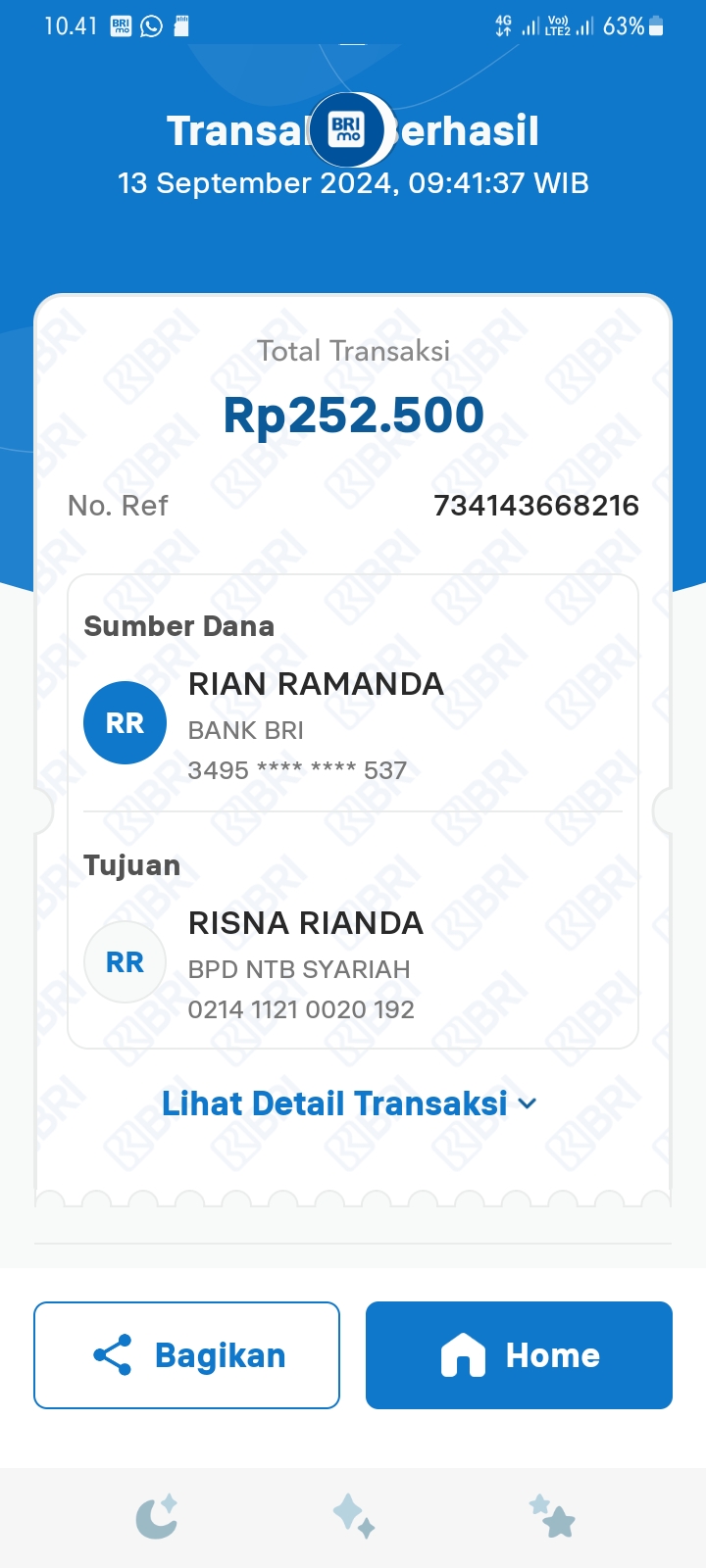Share receipt with Bagikan button

(x=186, y=1355)
